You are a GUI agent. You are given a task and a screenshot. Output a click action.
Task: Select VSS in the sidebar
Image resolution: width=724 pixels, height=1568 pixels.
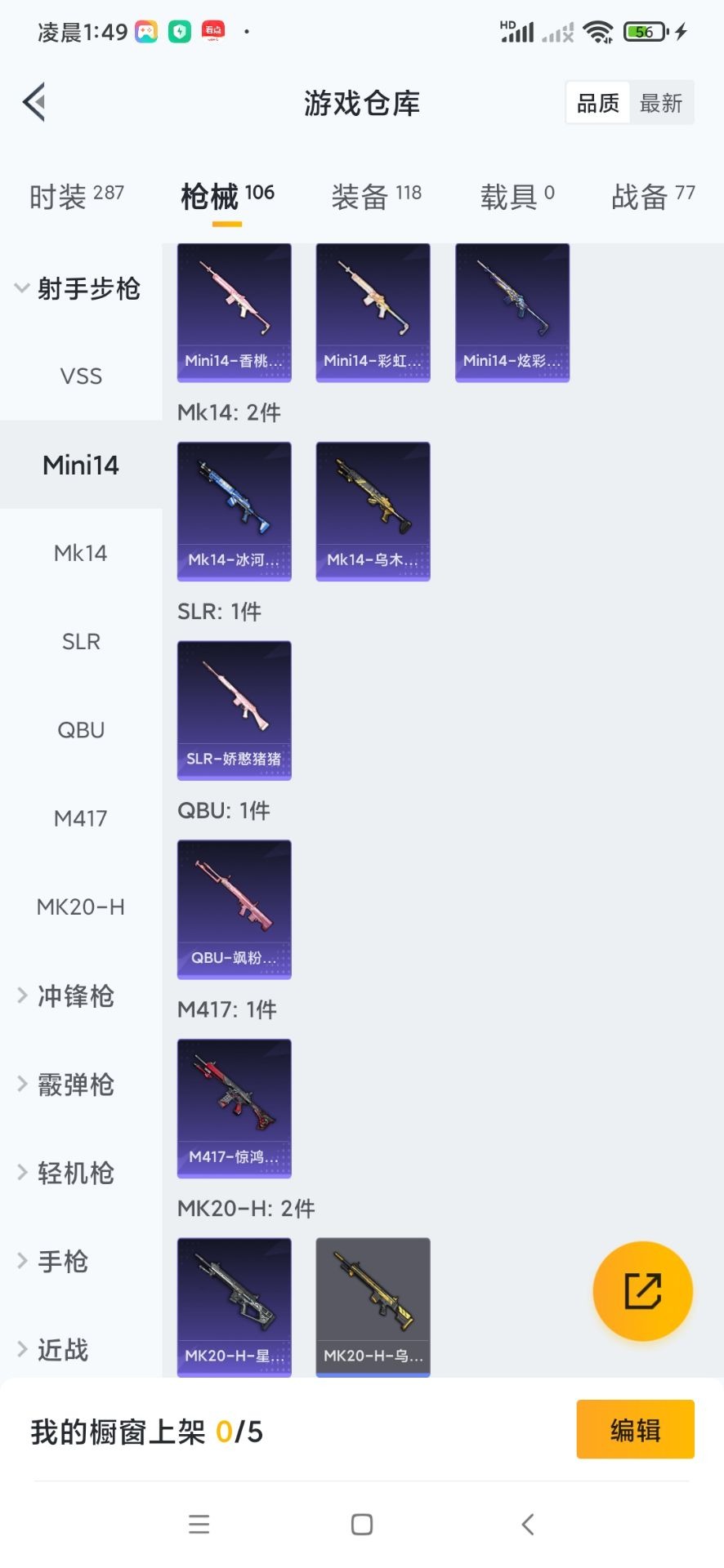pos(81,376)
